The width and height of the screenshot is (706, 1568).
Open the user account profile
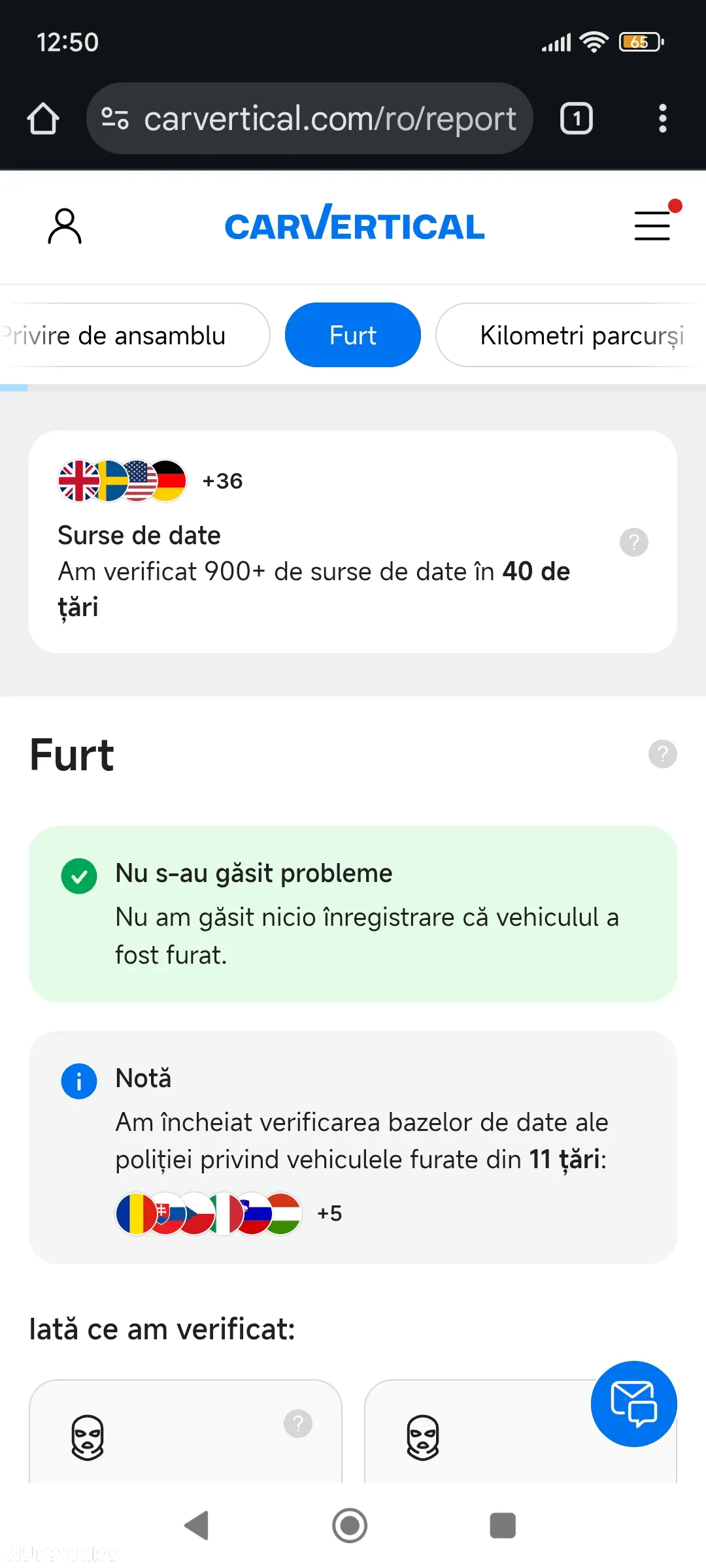(x=65, y=226)
